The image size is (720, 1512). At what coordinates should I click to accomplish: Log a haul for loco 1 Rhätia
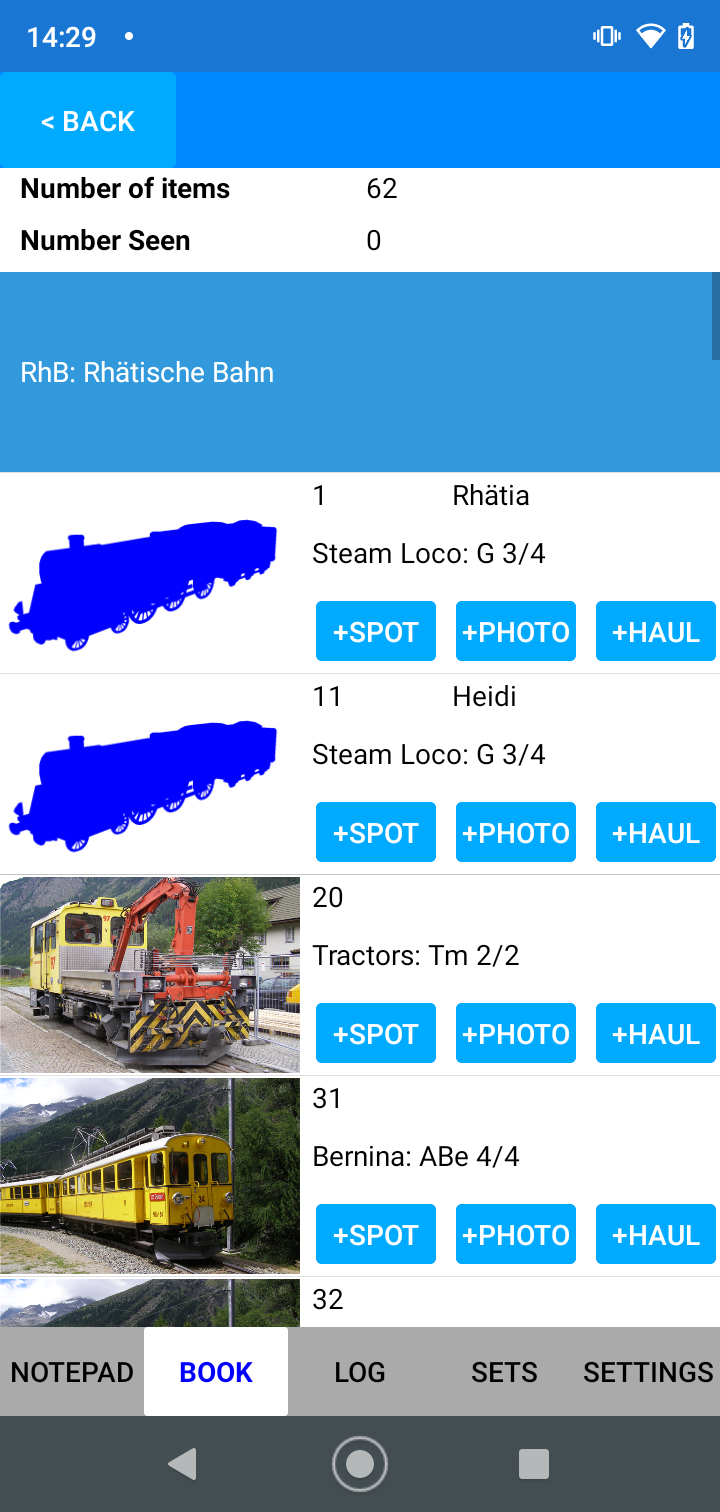[x=655, y=631]
